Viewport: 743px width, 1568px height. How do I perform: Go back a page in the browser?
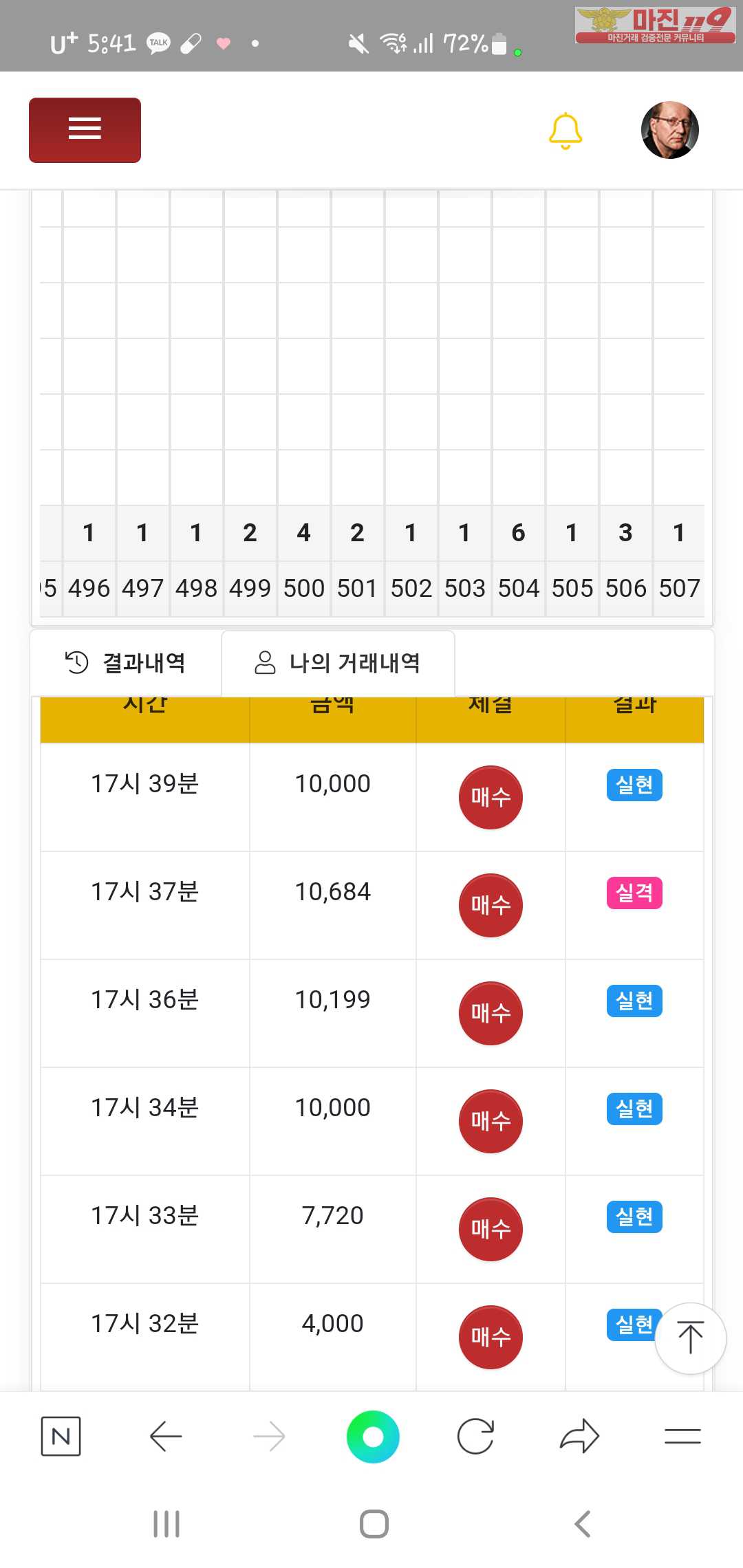tap(165, 1436)
